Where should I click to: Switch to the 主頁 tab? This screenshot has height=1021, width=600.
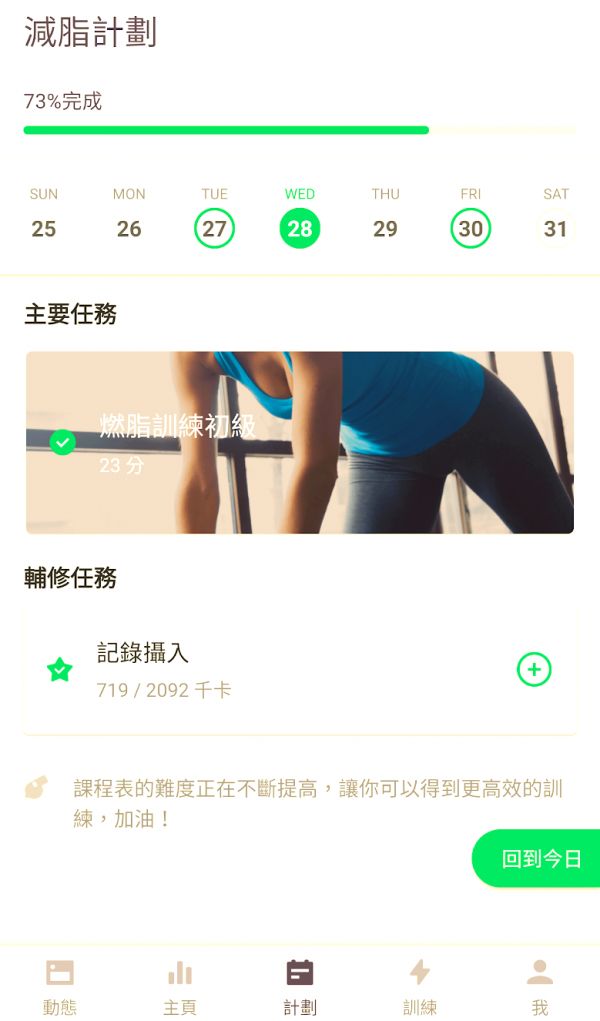(x=180, y=985)
